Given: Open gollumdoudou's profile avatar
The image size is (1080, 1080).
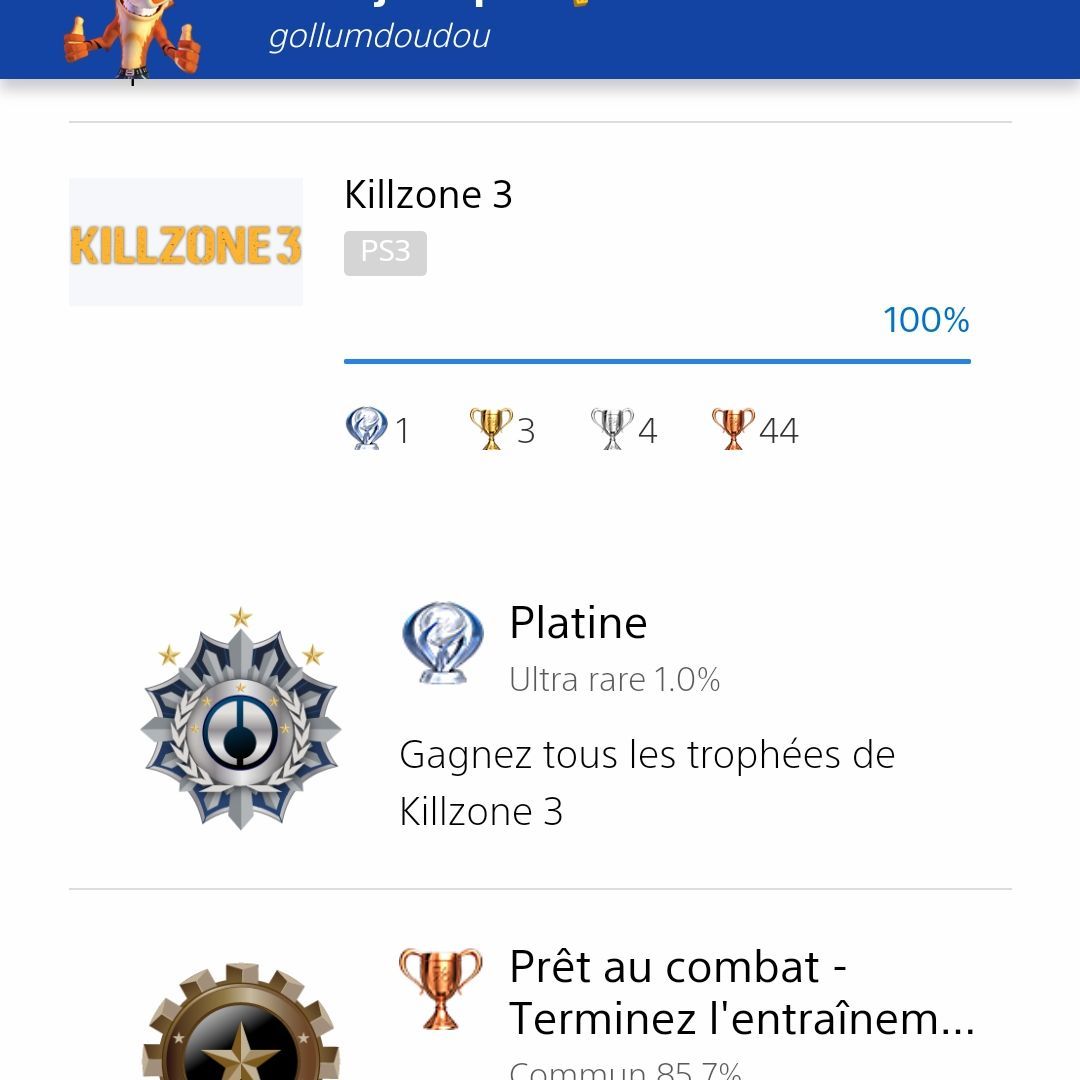Looking at the screenshot, I should [133, 38].
